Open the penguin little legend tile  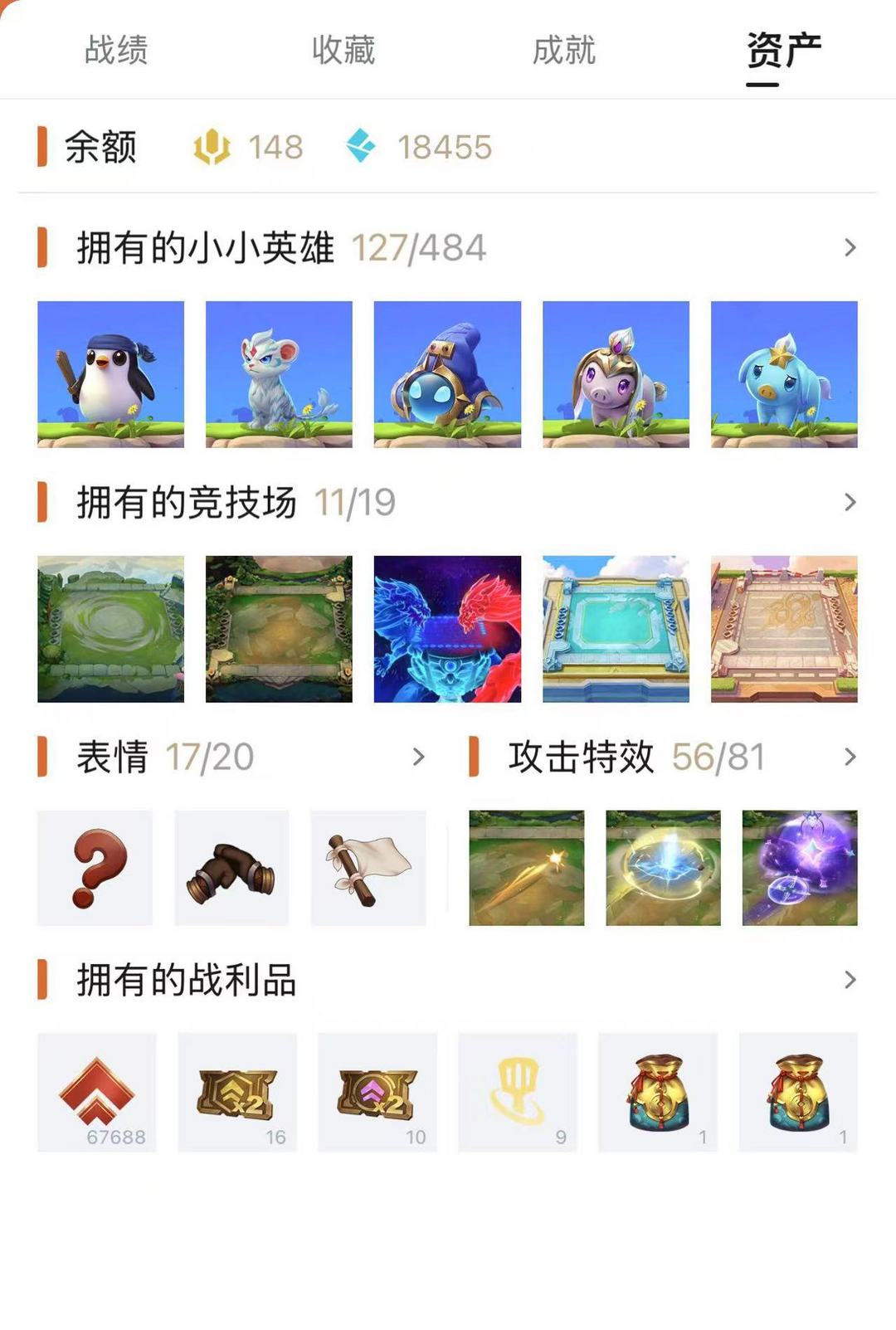coord(110,374)
